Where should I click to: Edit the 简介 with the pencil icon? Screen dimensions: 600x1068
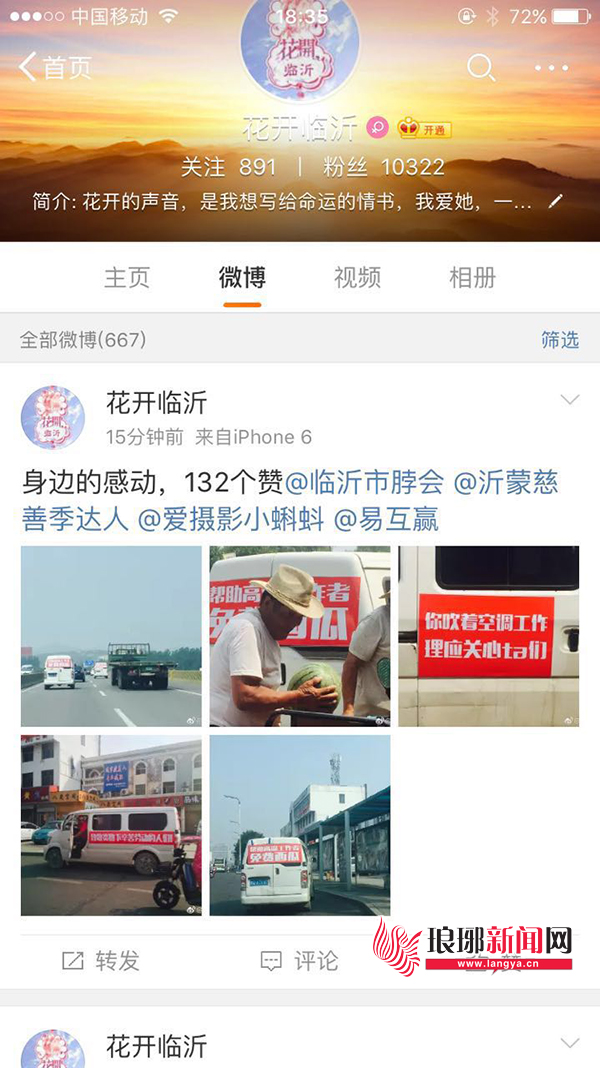click(x=556, y=201)
